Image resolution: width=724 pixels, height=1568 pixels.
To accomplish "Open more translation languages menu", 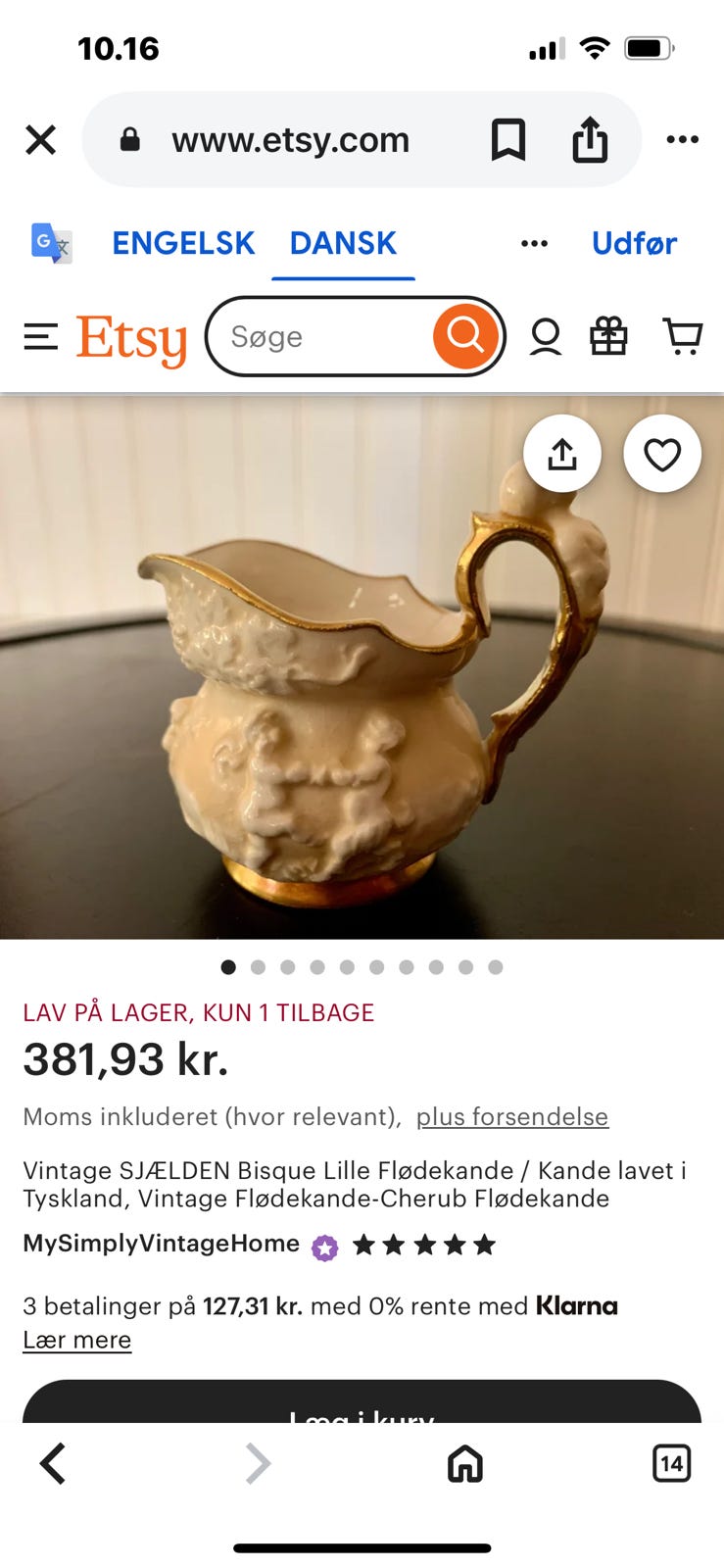I will click(x=534, y=243).
